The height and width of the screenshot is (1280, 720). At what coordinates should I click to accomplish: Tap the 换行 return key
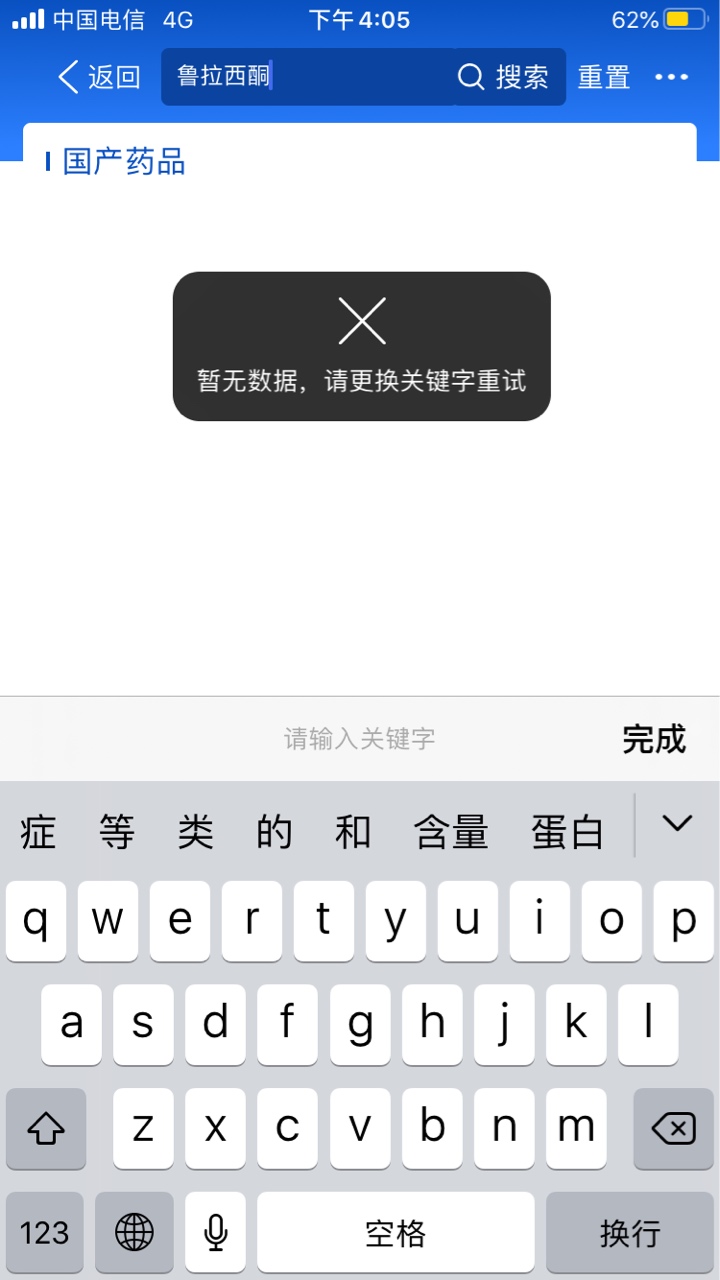tap(630, 1232)
